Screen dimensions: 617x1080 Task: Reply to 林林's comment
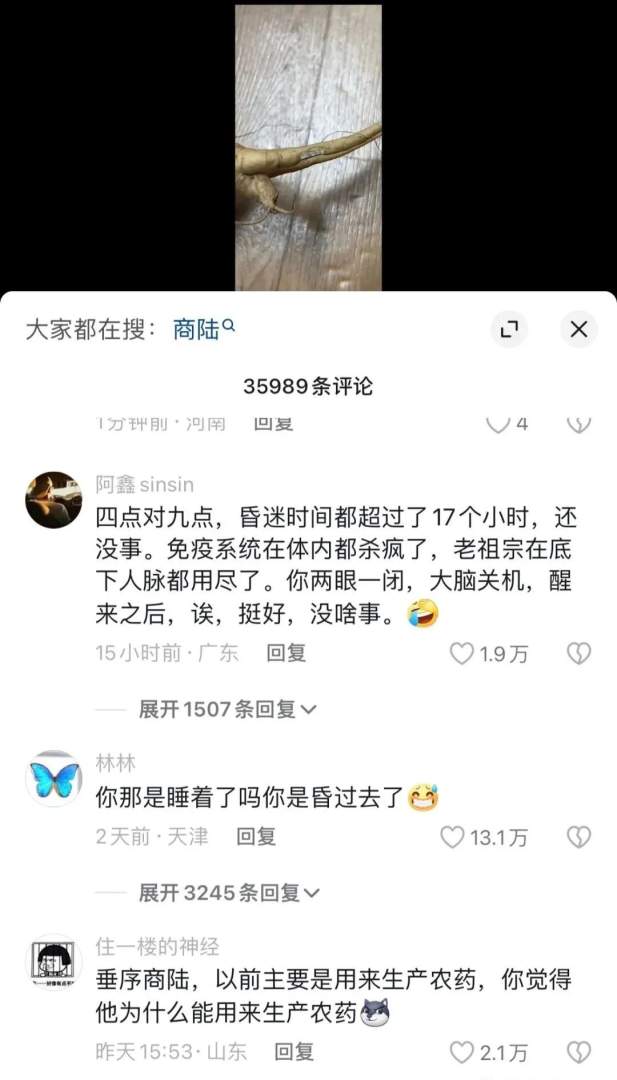click(x=256, y=836)
